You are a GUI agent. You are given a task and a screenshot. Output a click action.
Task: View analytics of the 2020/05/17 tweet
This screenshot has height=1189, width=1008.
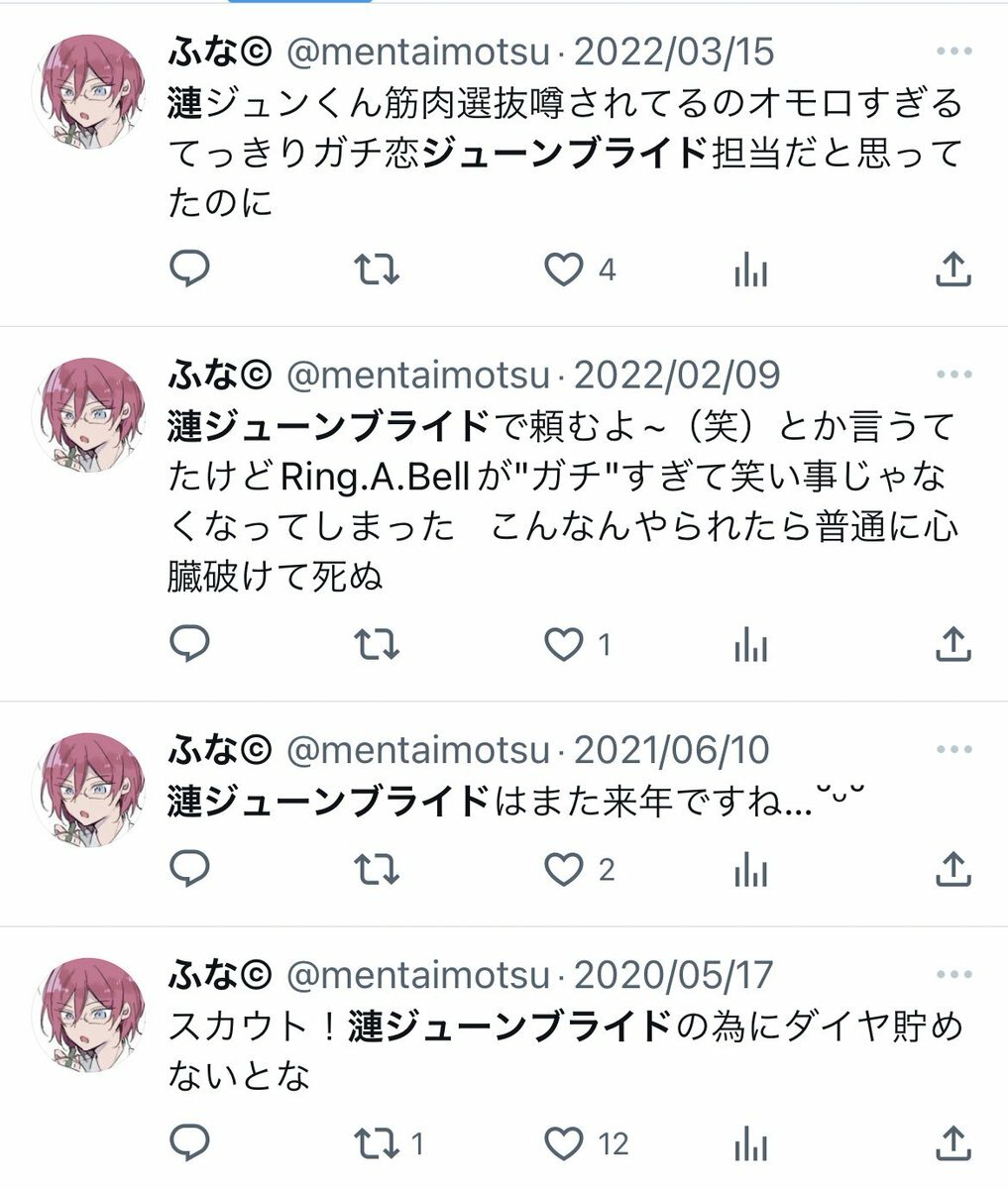pos(751,1144)
